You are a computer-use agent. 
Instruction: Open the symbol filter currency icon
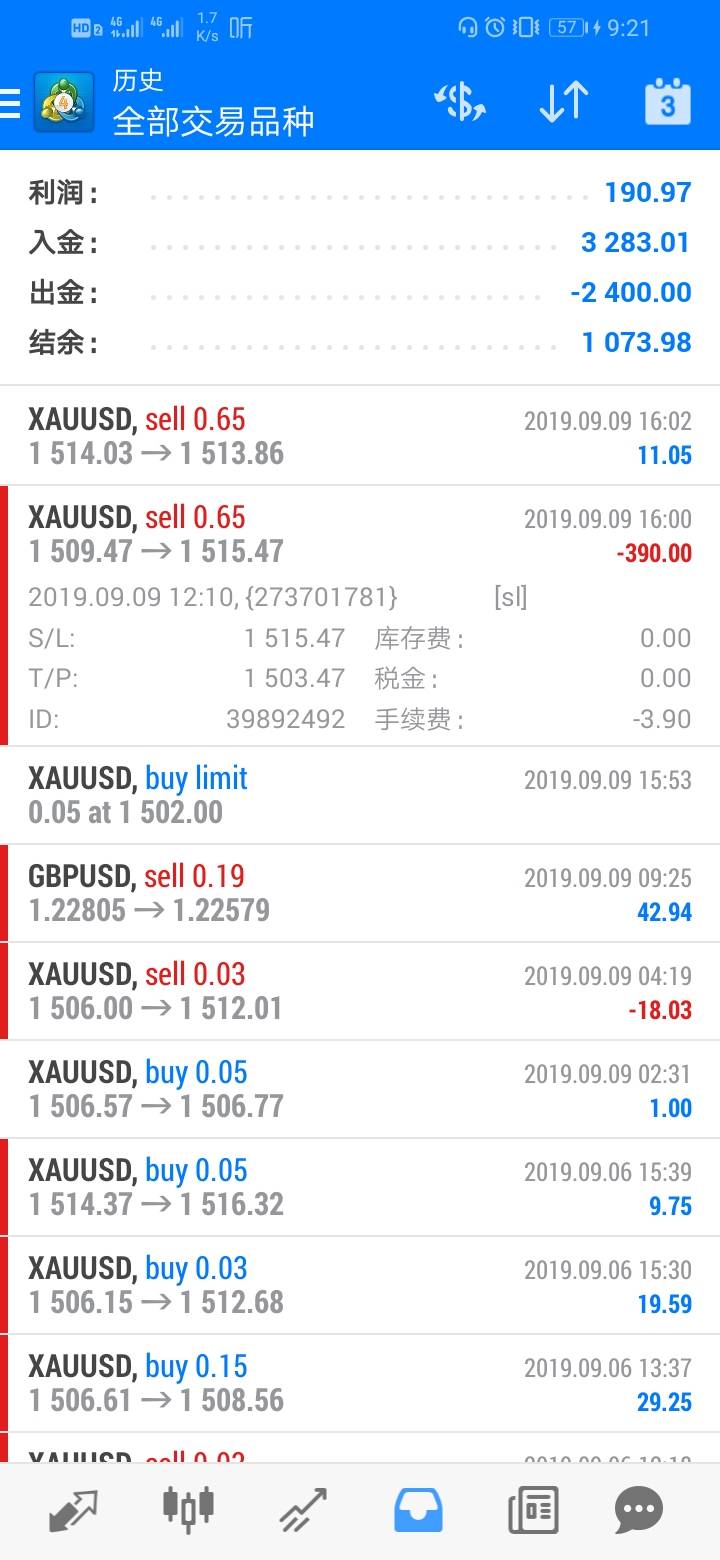click(460, 103)
